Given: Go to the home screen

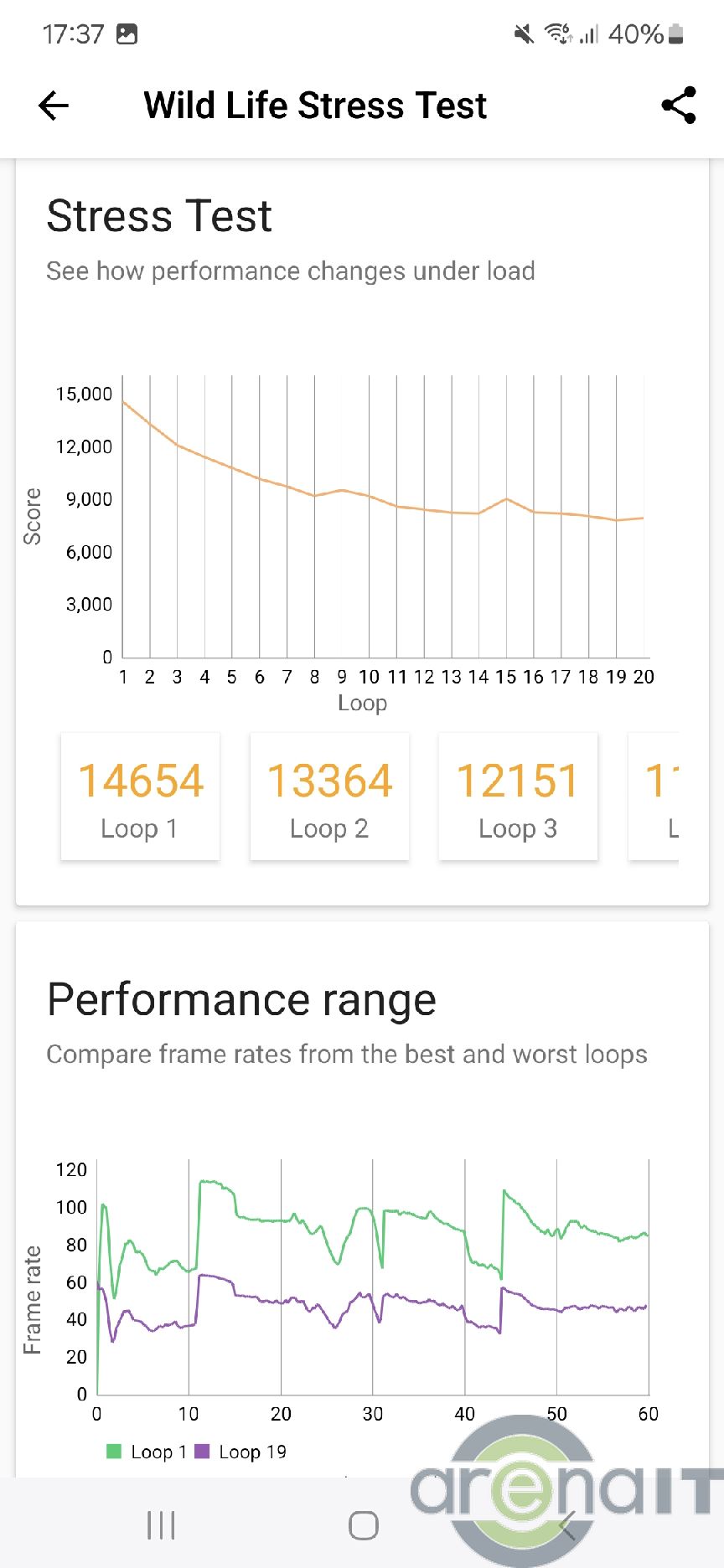Looking at the screenshot, I should tap(363, 1525).
